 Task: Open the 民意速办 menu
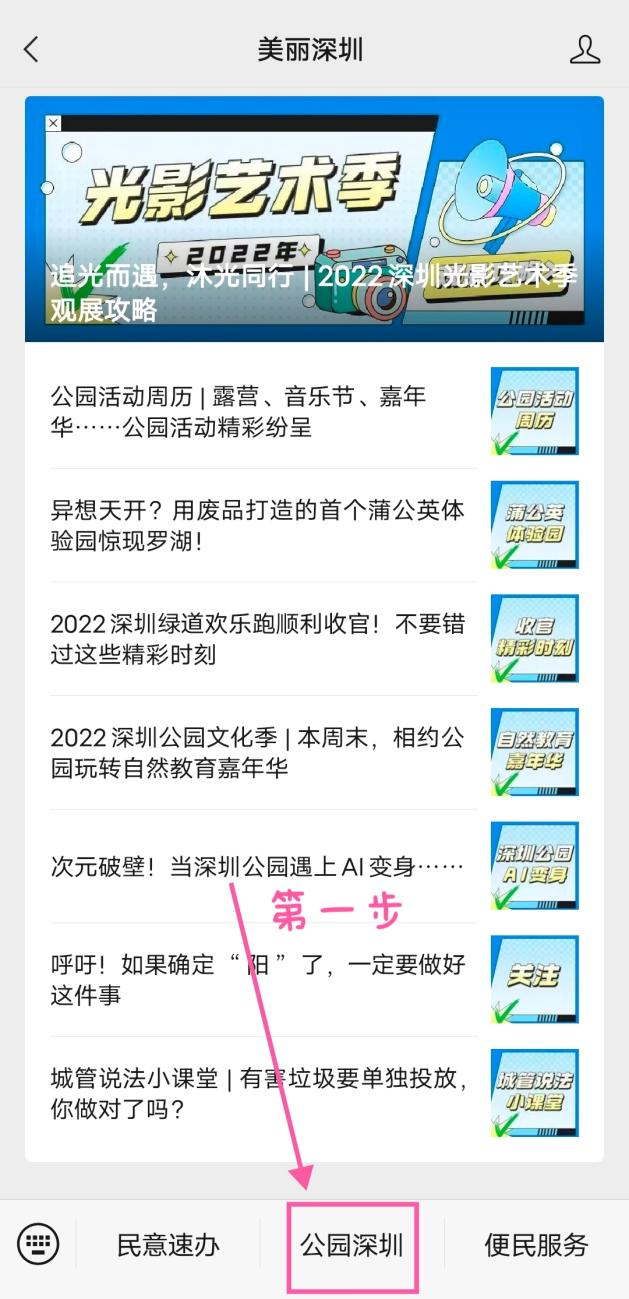click(x=168, y=1246)
